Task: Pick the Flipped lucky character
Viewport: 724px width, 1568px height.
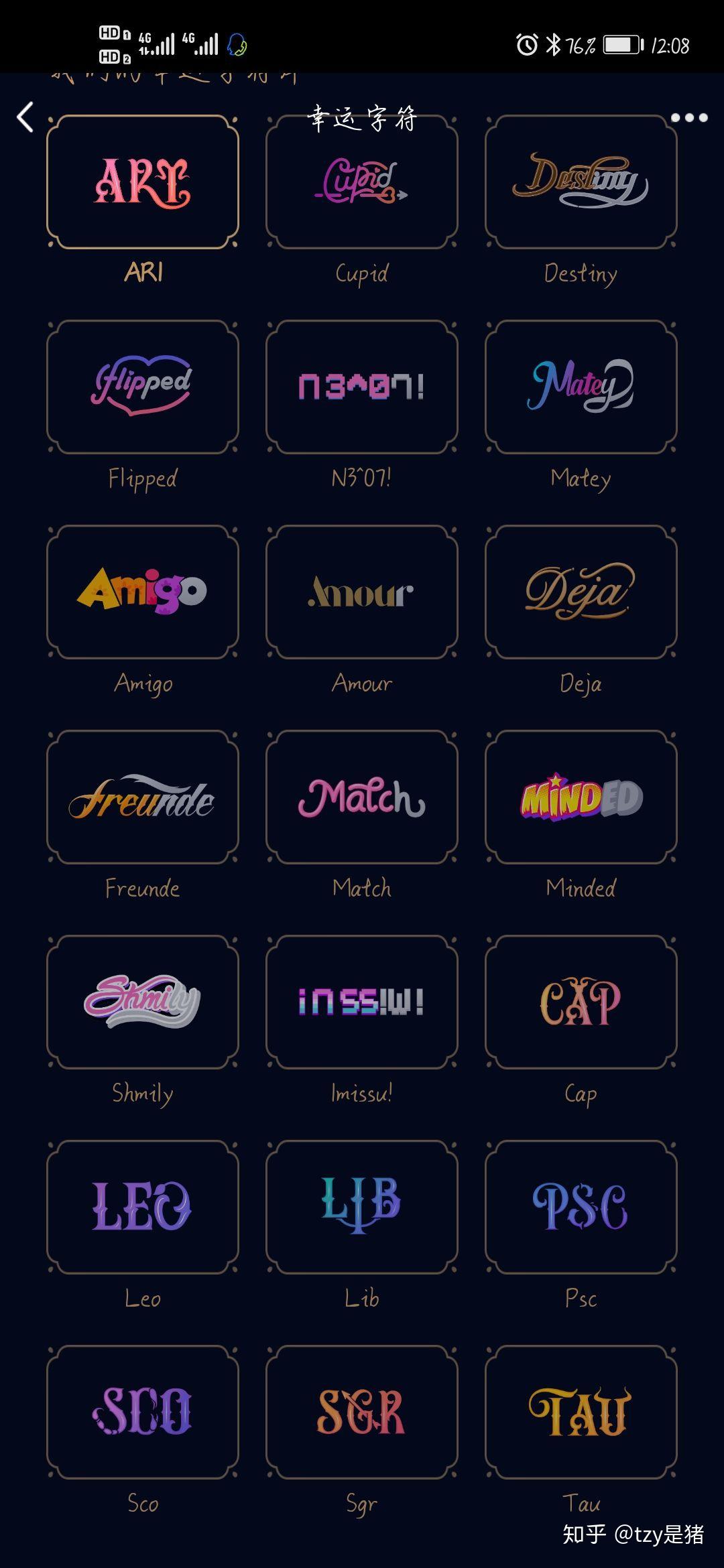Action: [143, 387]
